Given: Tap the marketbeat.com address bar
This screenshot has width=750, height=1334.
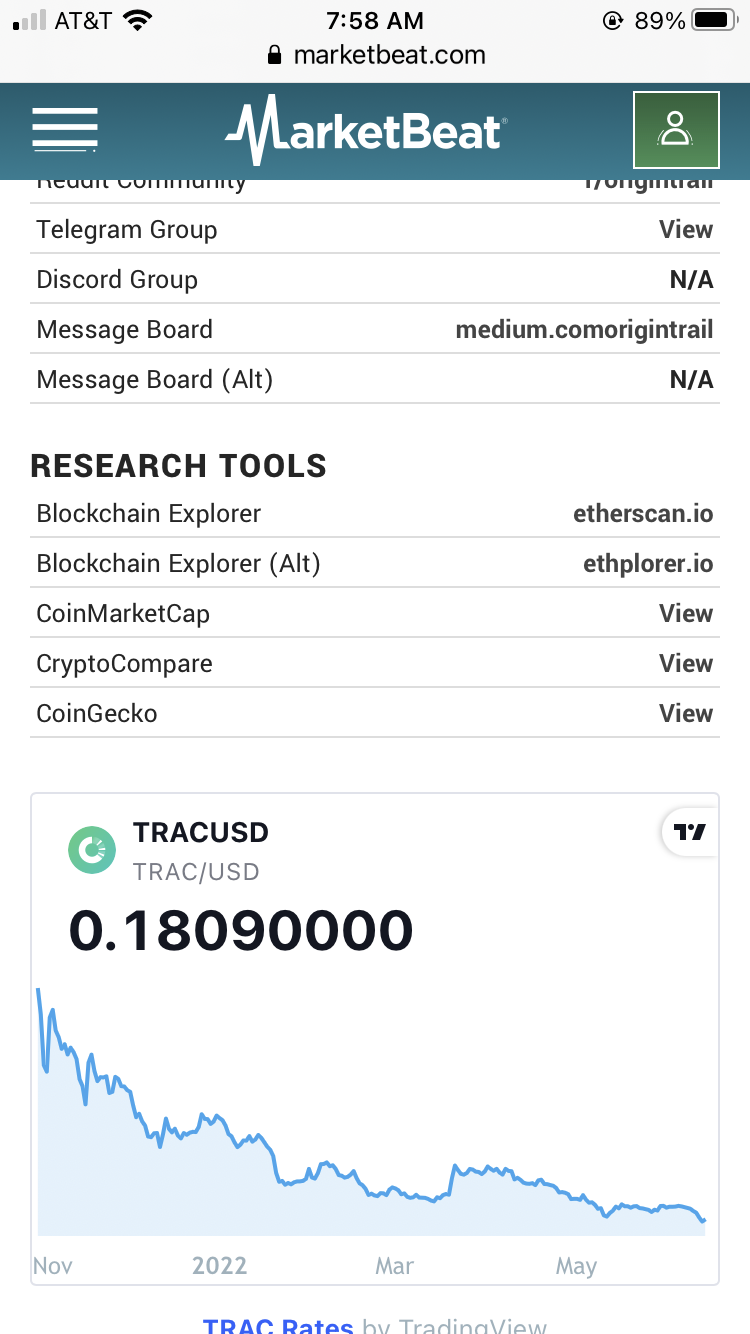Looking at the screenshot, I should (375, 55).
